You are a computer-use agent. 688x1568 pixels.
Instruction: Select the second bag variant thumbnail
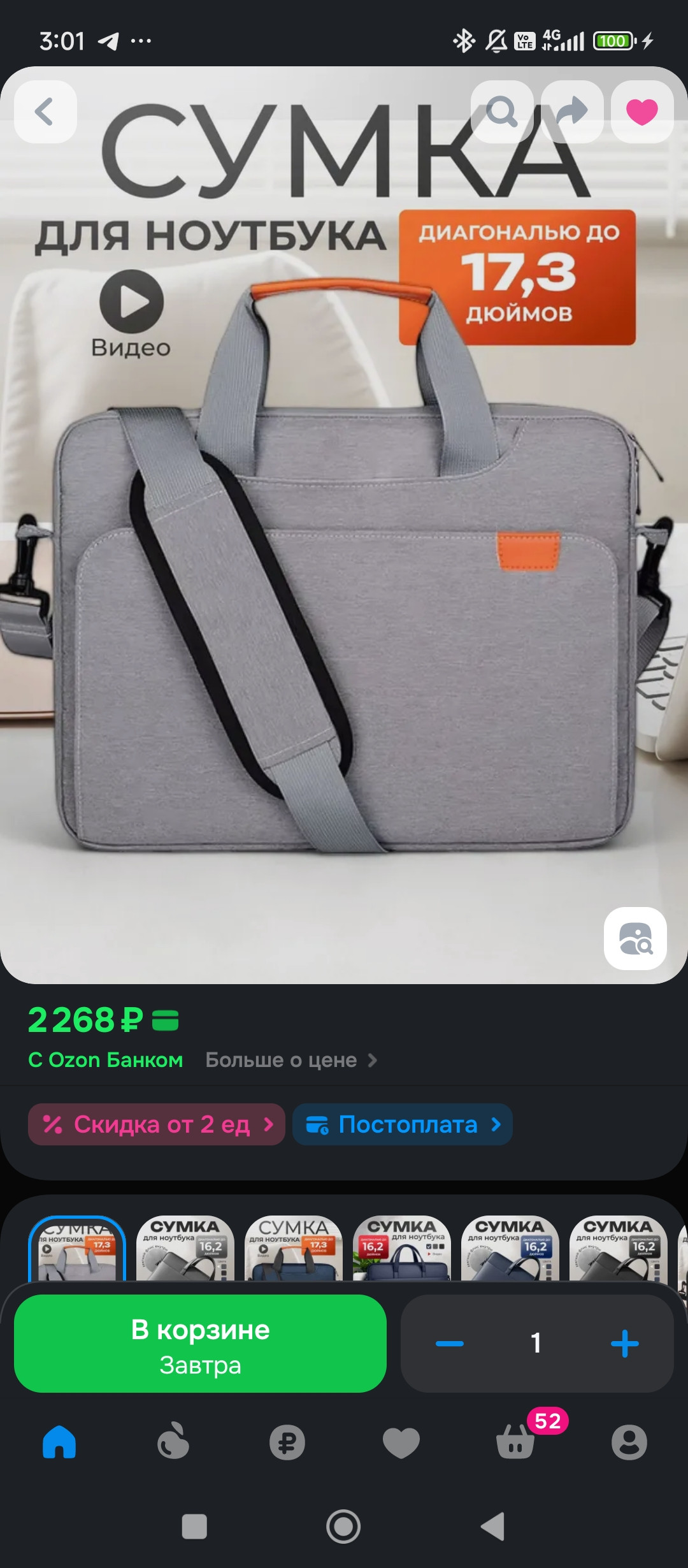[x=185, y=1248]
